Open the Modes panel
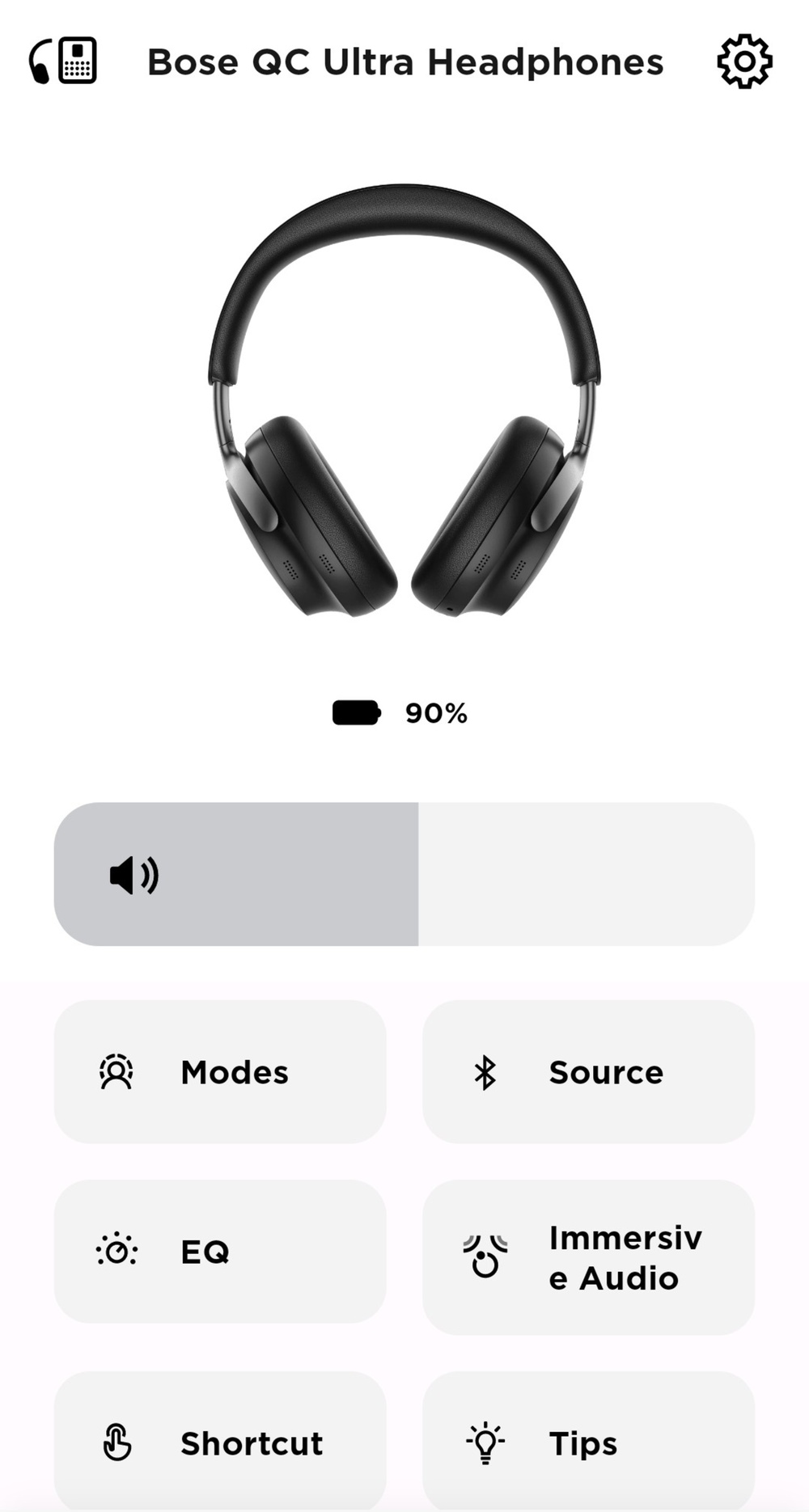This screenshot has width=809, height=1512. (x=221, y=1072)
